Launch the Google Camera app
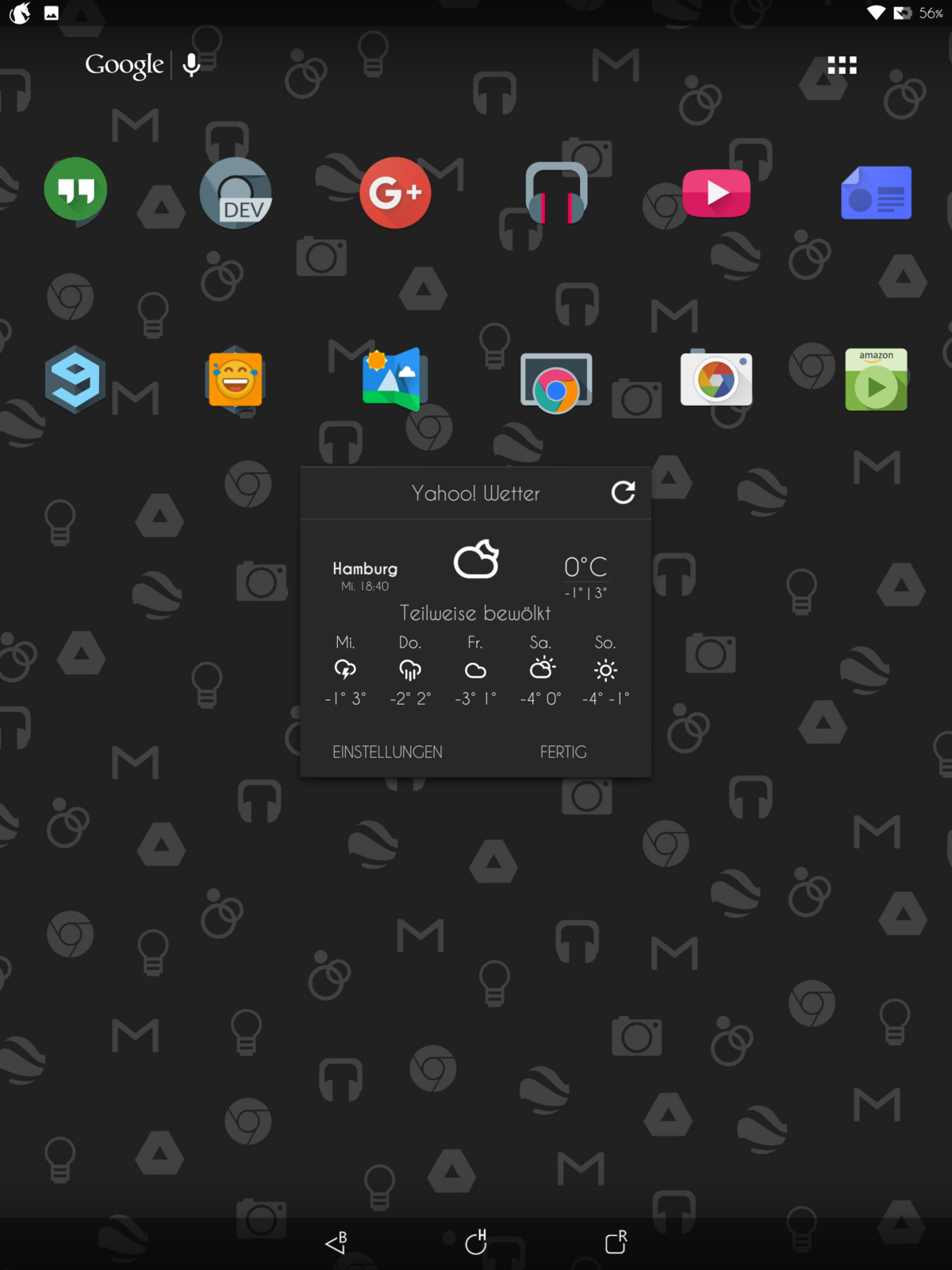This screenshot has height=1270, width=952. [716, 379]
